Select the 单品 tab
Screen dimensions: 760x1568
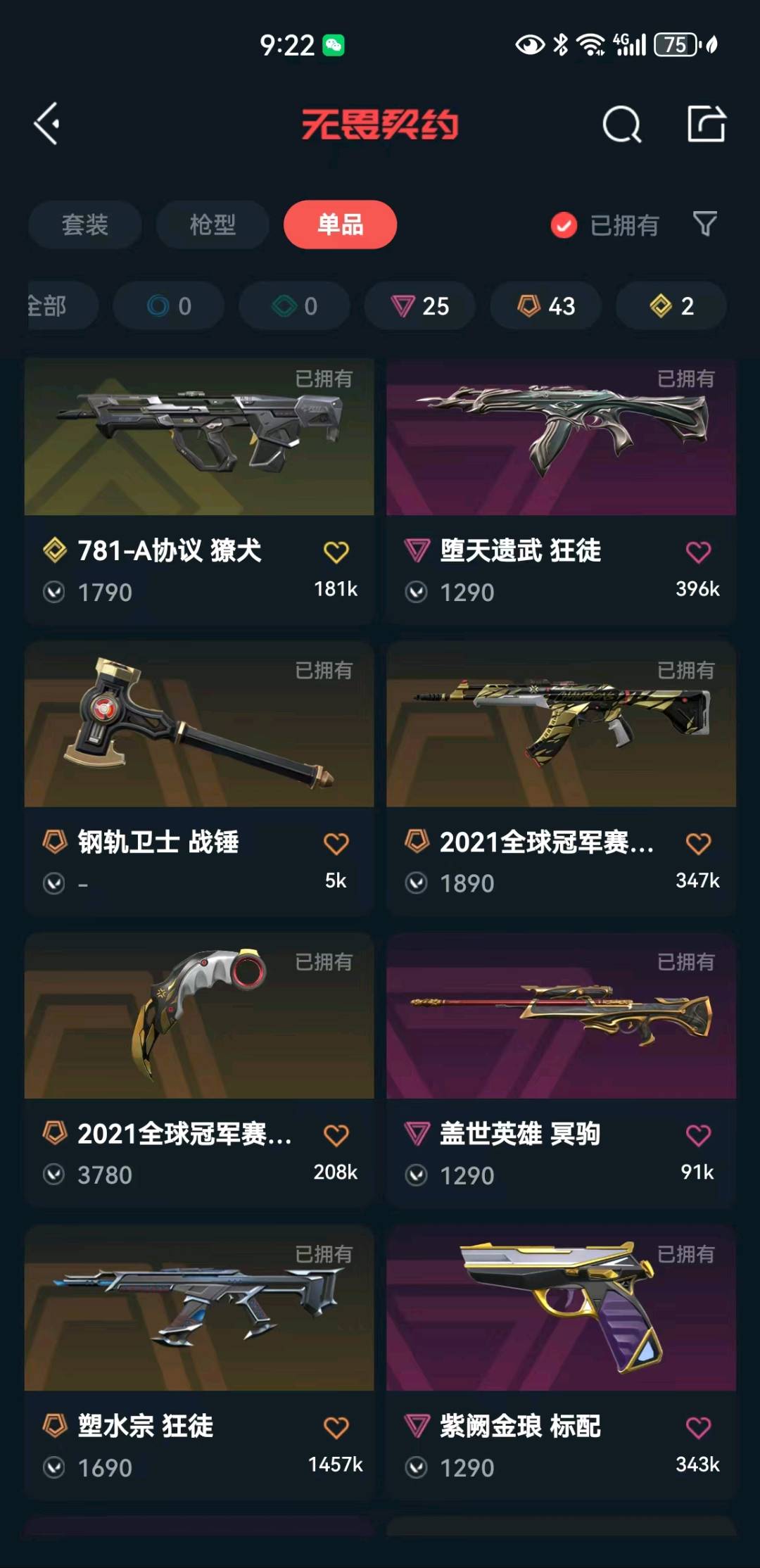[340, 225]
